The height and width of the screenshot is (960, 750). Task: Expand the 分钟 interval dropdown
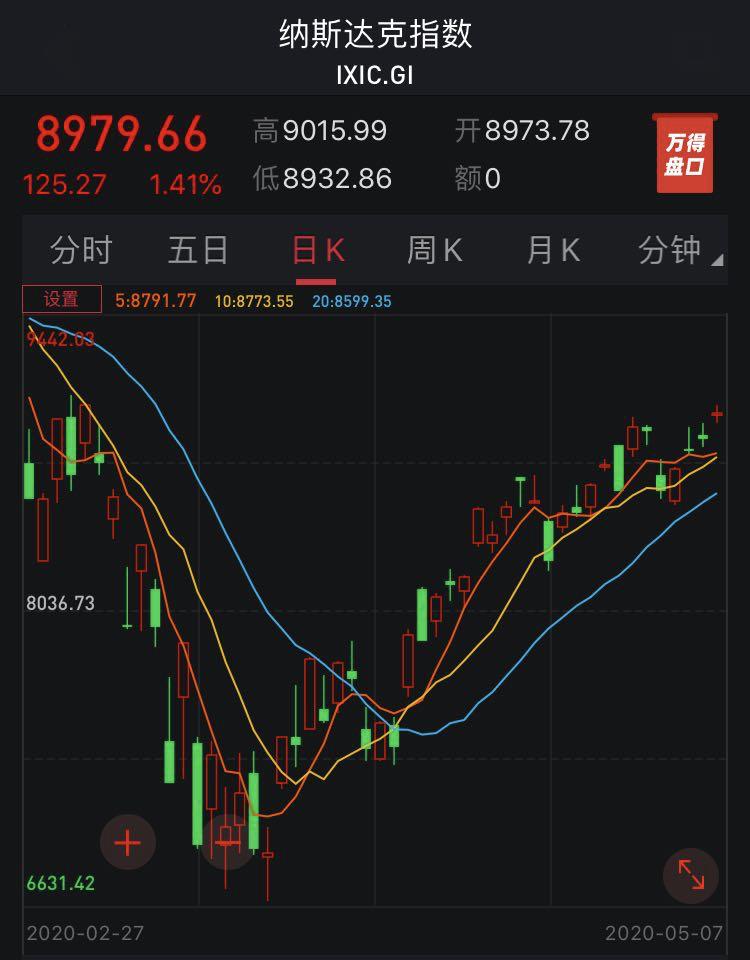click(x=678, y=250)
